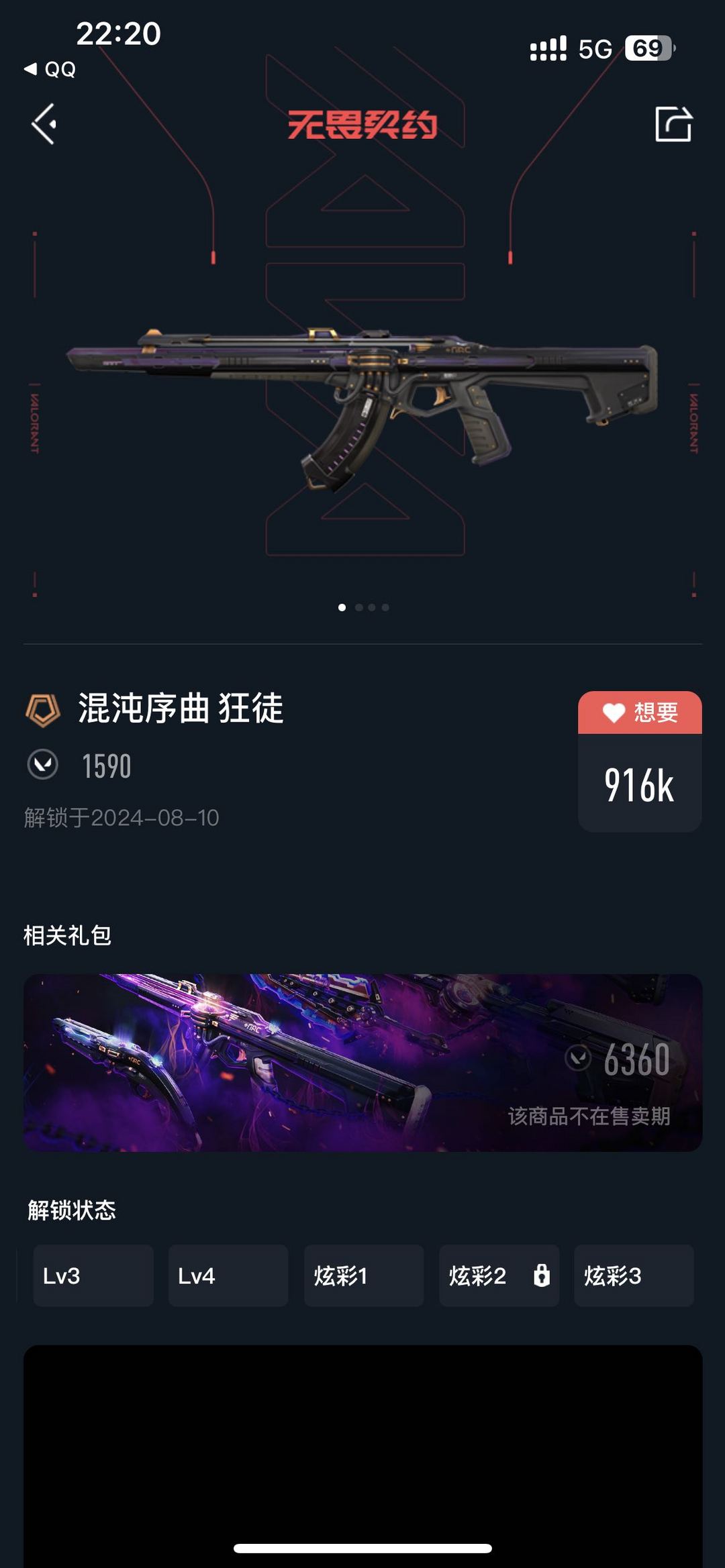Share this weapon skin page
This screenshot has height=1568, width=725.
(673, 124)
